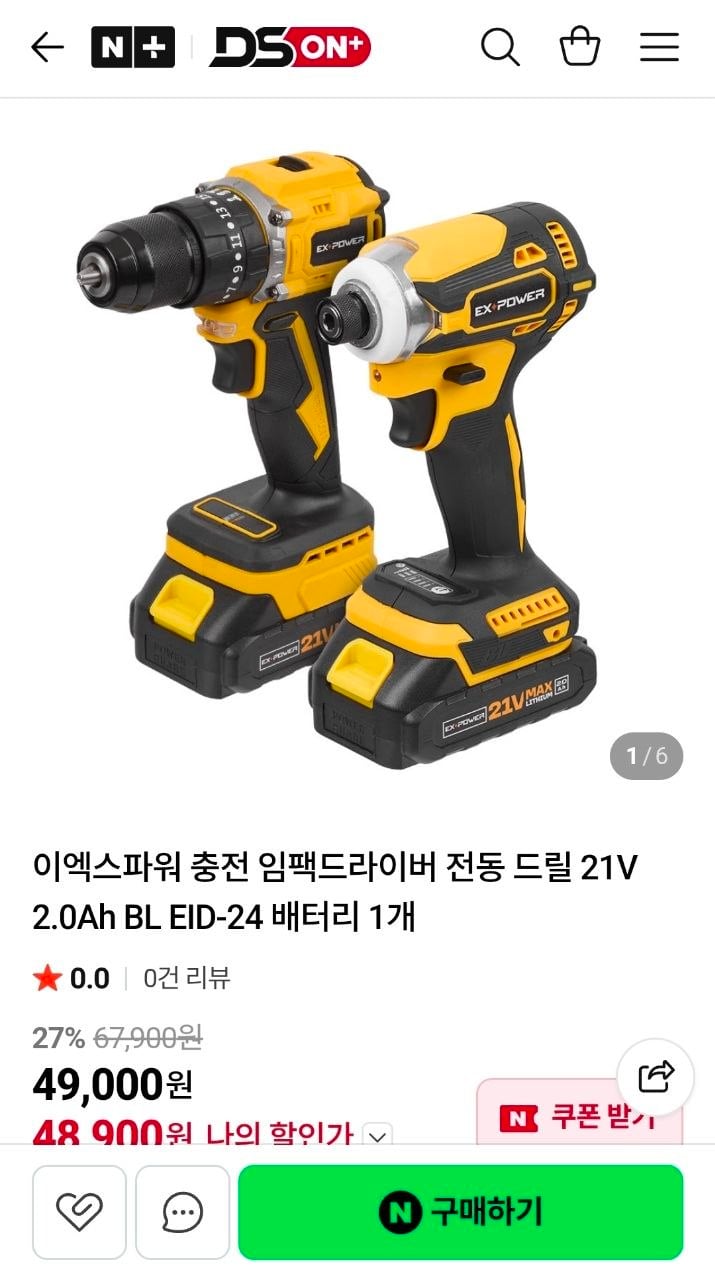
Task: Open search with the magnifier icon
Action: [500, 47]
